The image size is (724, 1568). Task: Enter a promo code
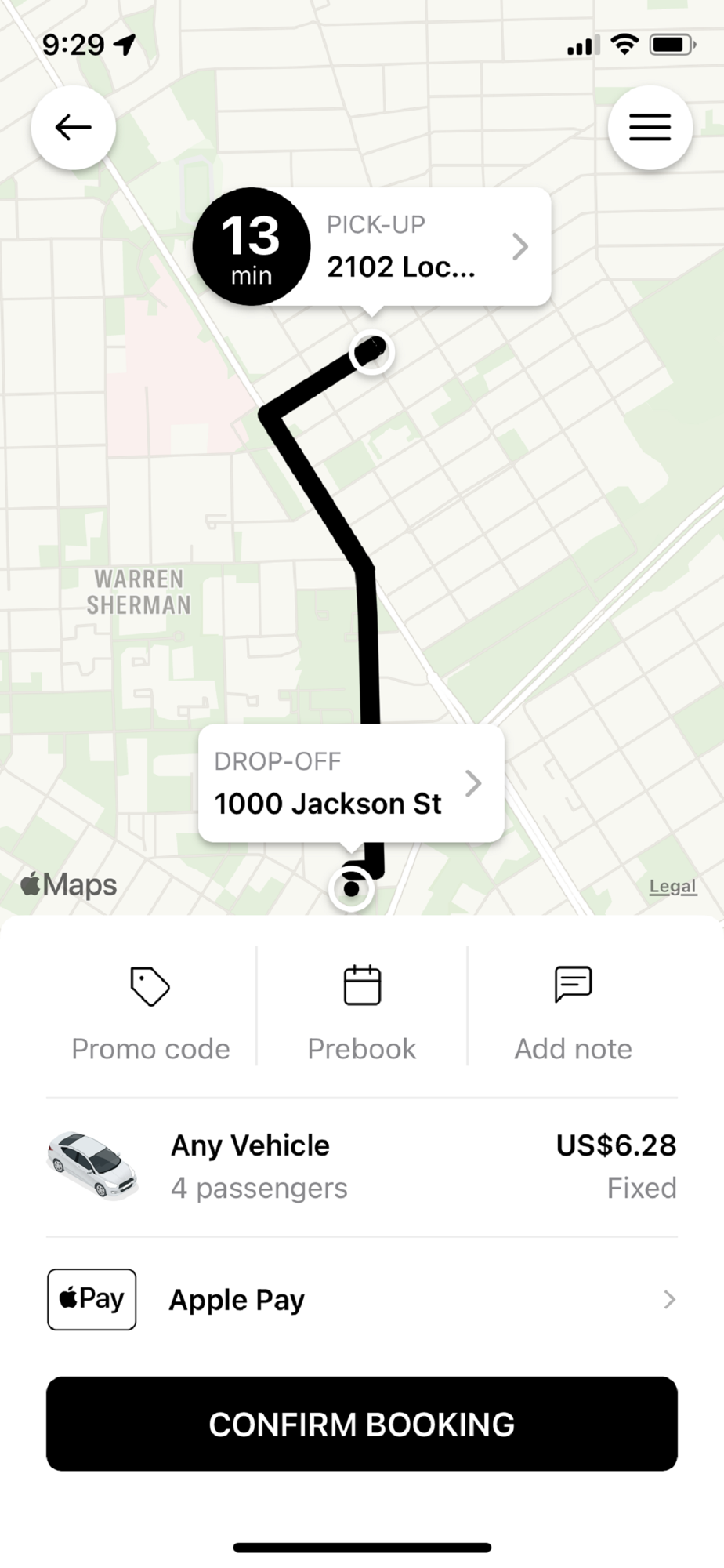click(150, 1014)
